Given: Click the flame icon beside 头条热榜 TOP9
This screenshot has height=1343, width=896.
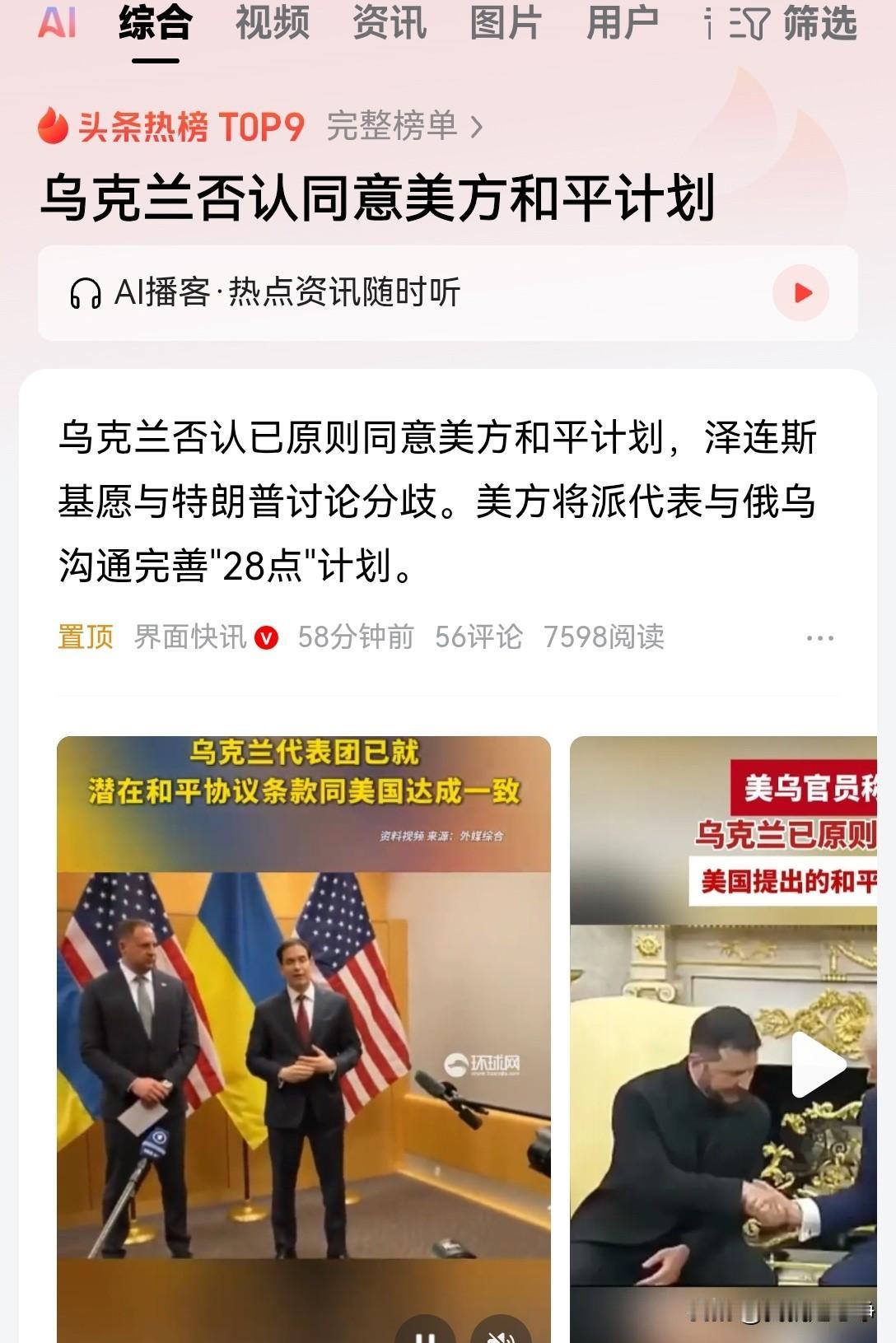Looking at the screenshot, I should point(54,125).
